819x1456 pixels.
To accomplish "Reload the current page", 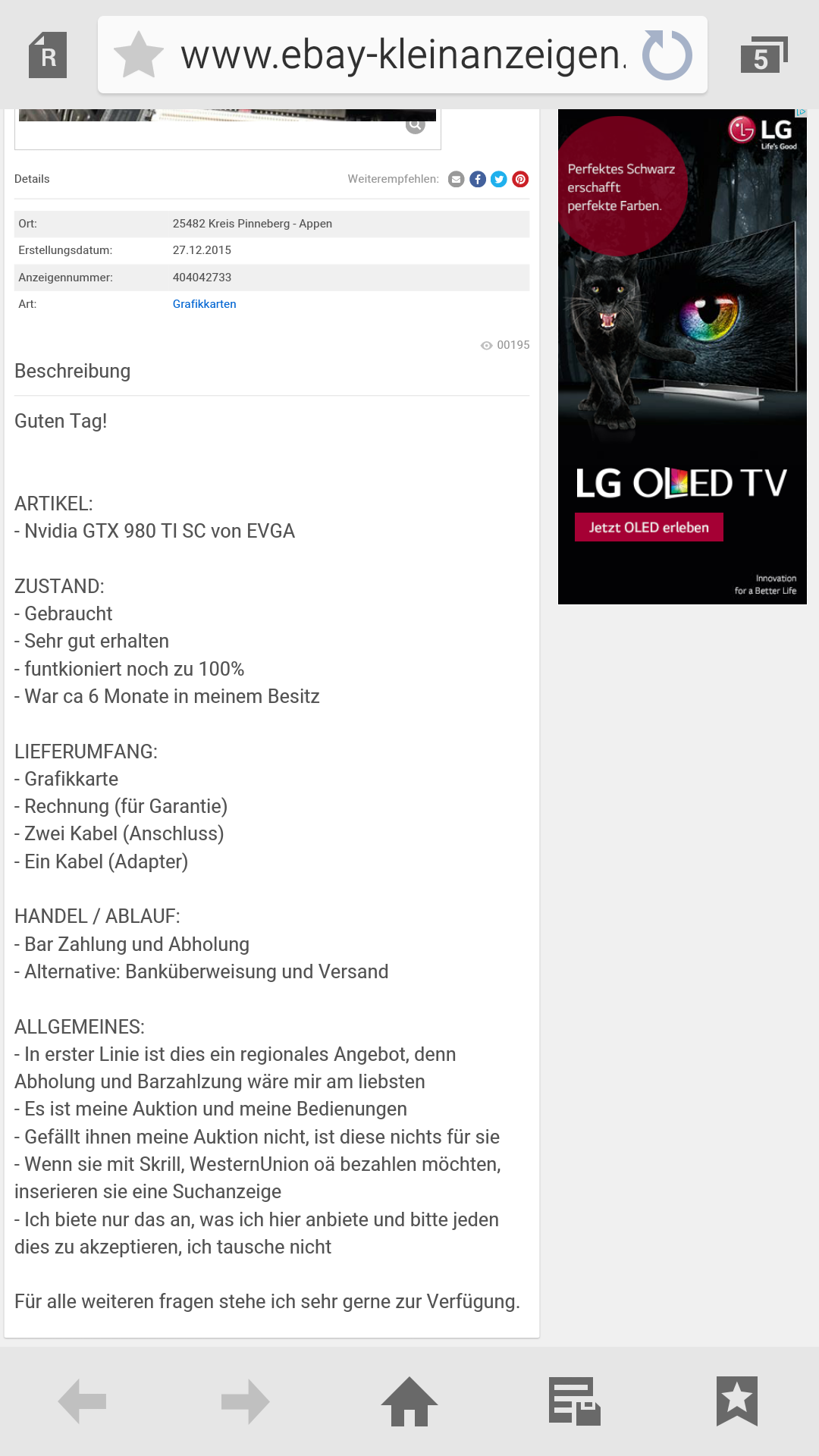I will [667, 55].
